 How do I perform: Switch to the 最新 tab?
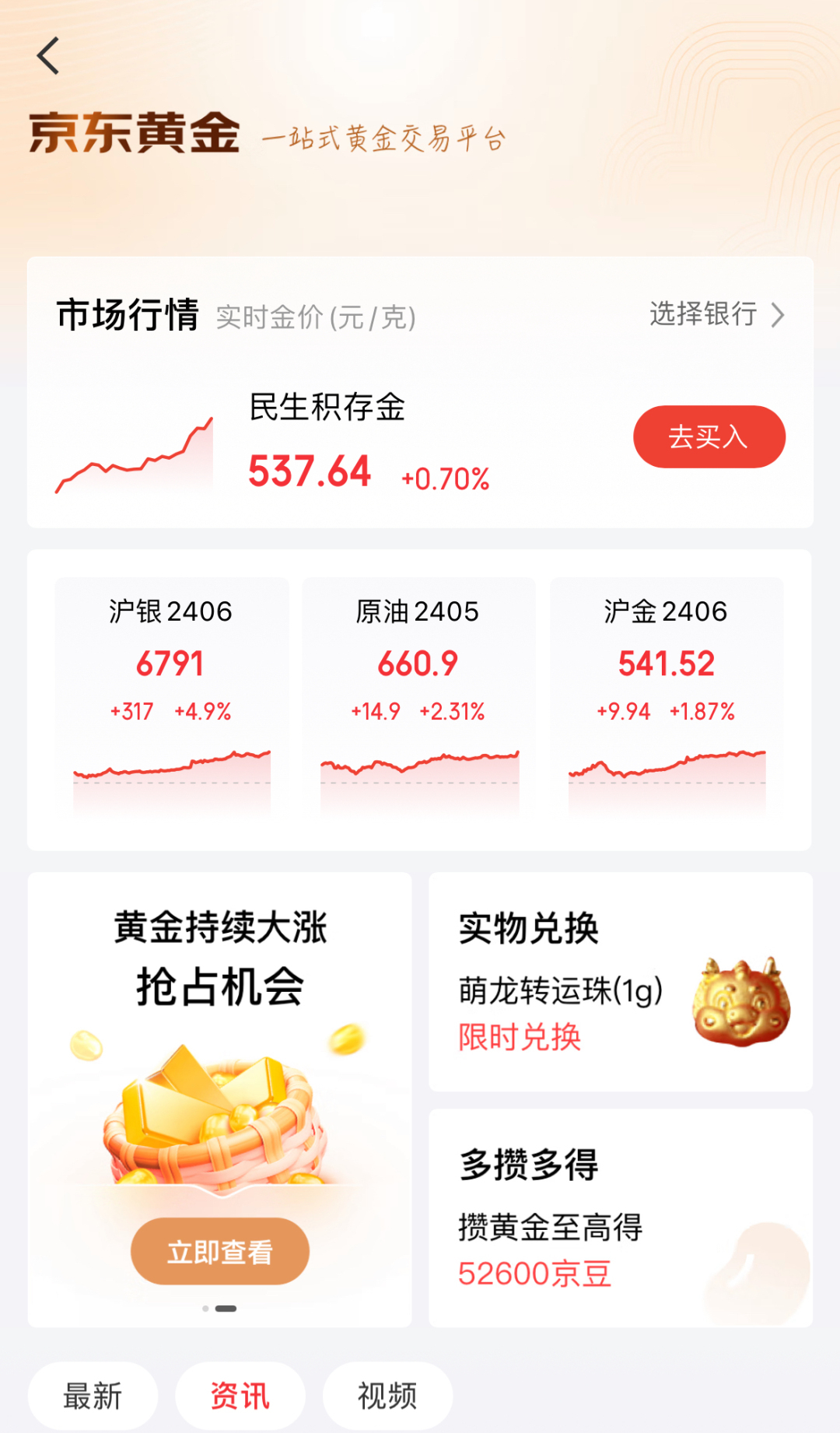(x=93, y=1396)
